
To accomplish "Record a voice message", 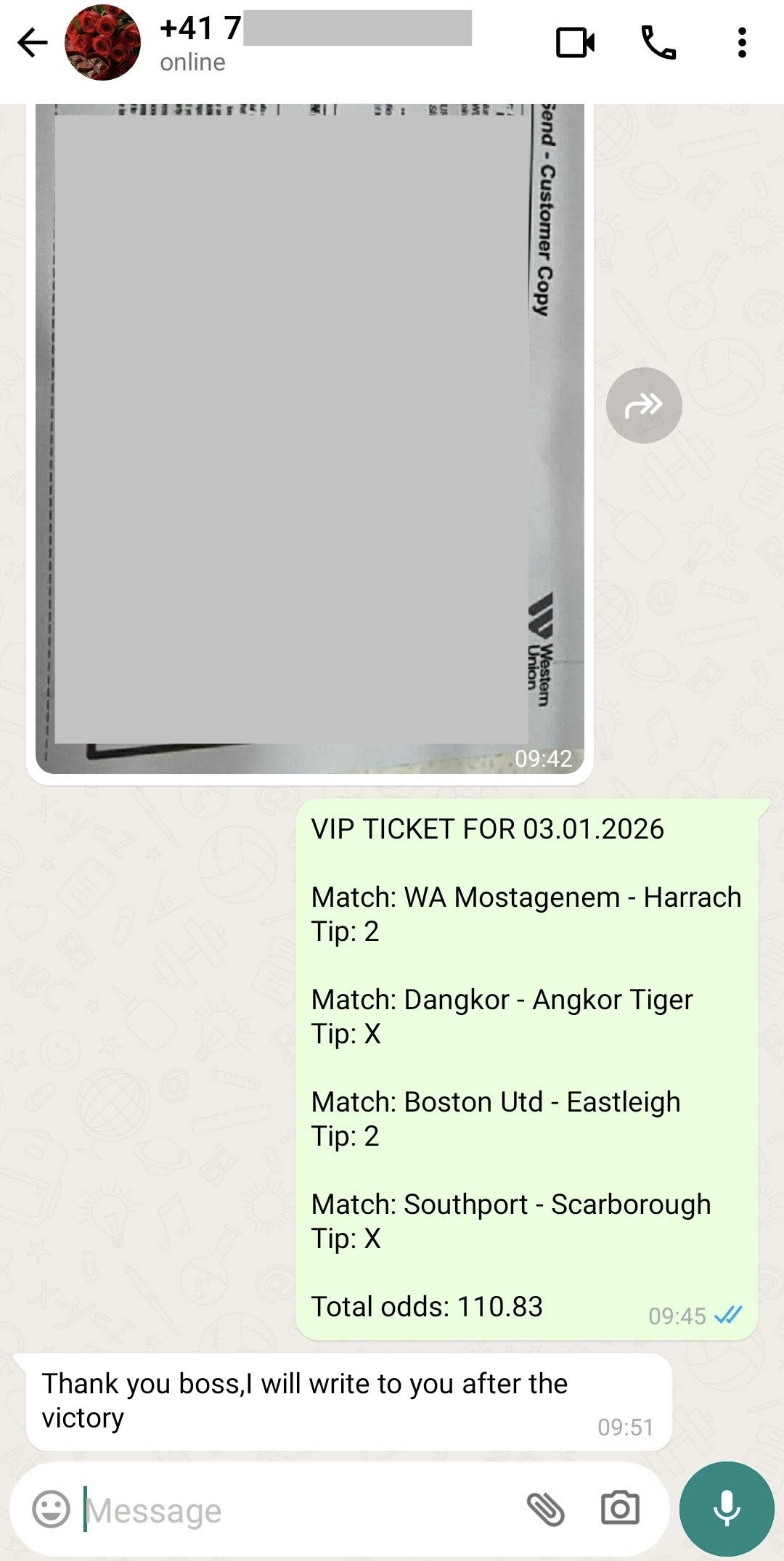I will click(726, 1509).
